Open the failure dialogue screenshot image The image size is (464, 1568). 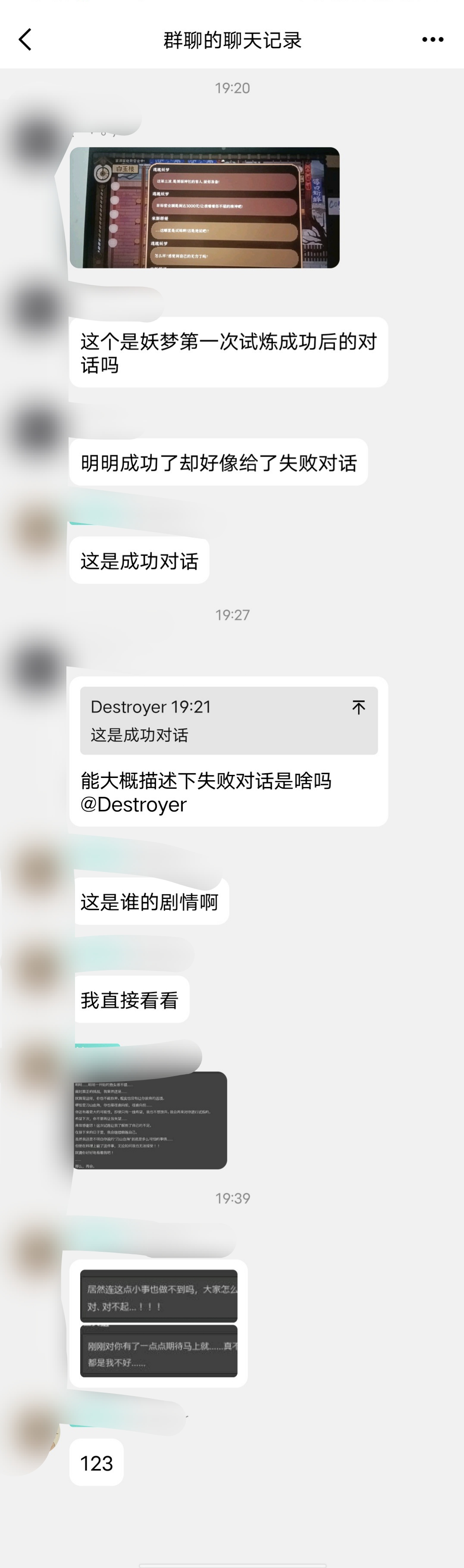click(x=159, y=1323)
